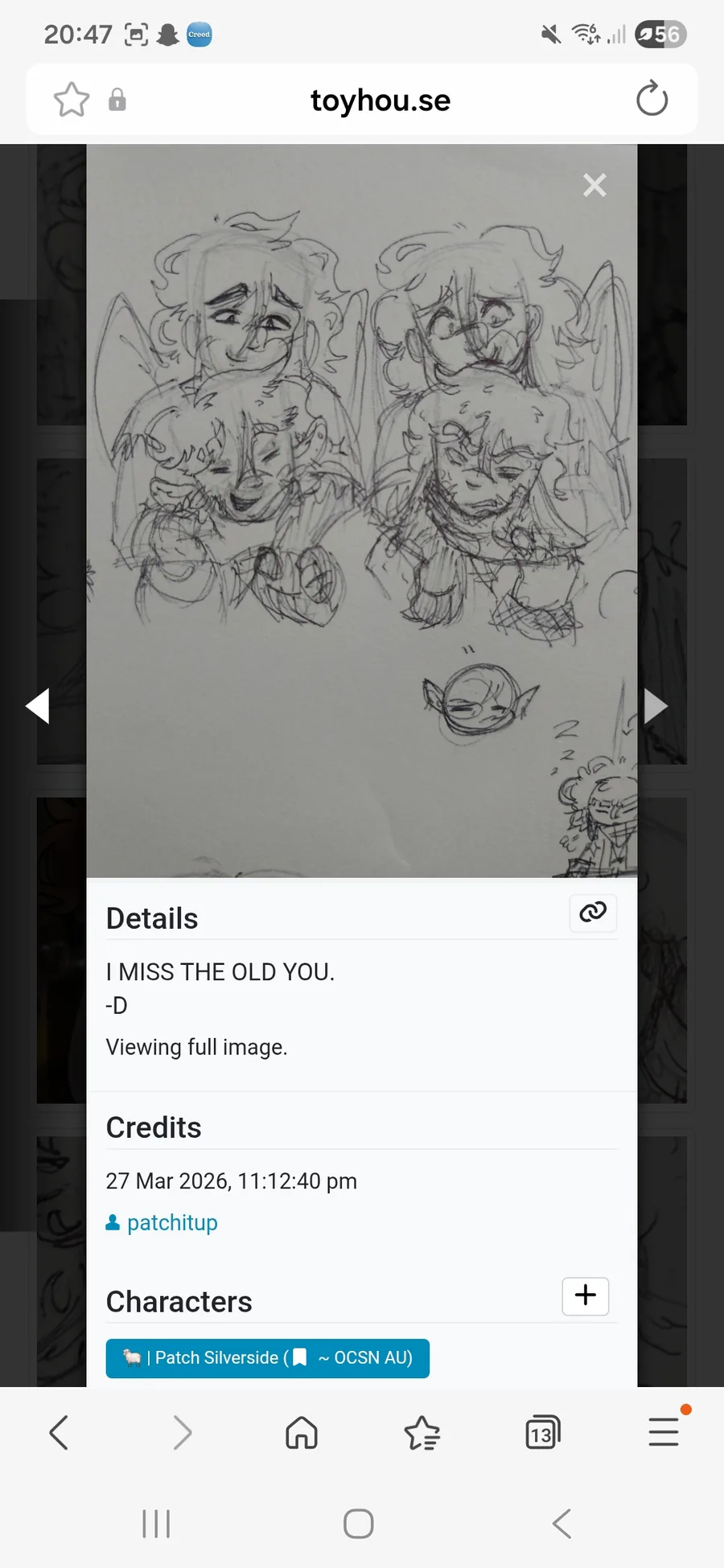Open patchitup's user profile
Image resolution: width=724 pixels, height=1568 pixels.
171,1222
